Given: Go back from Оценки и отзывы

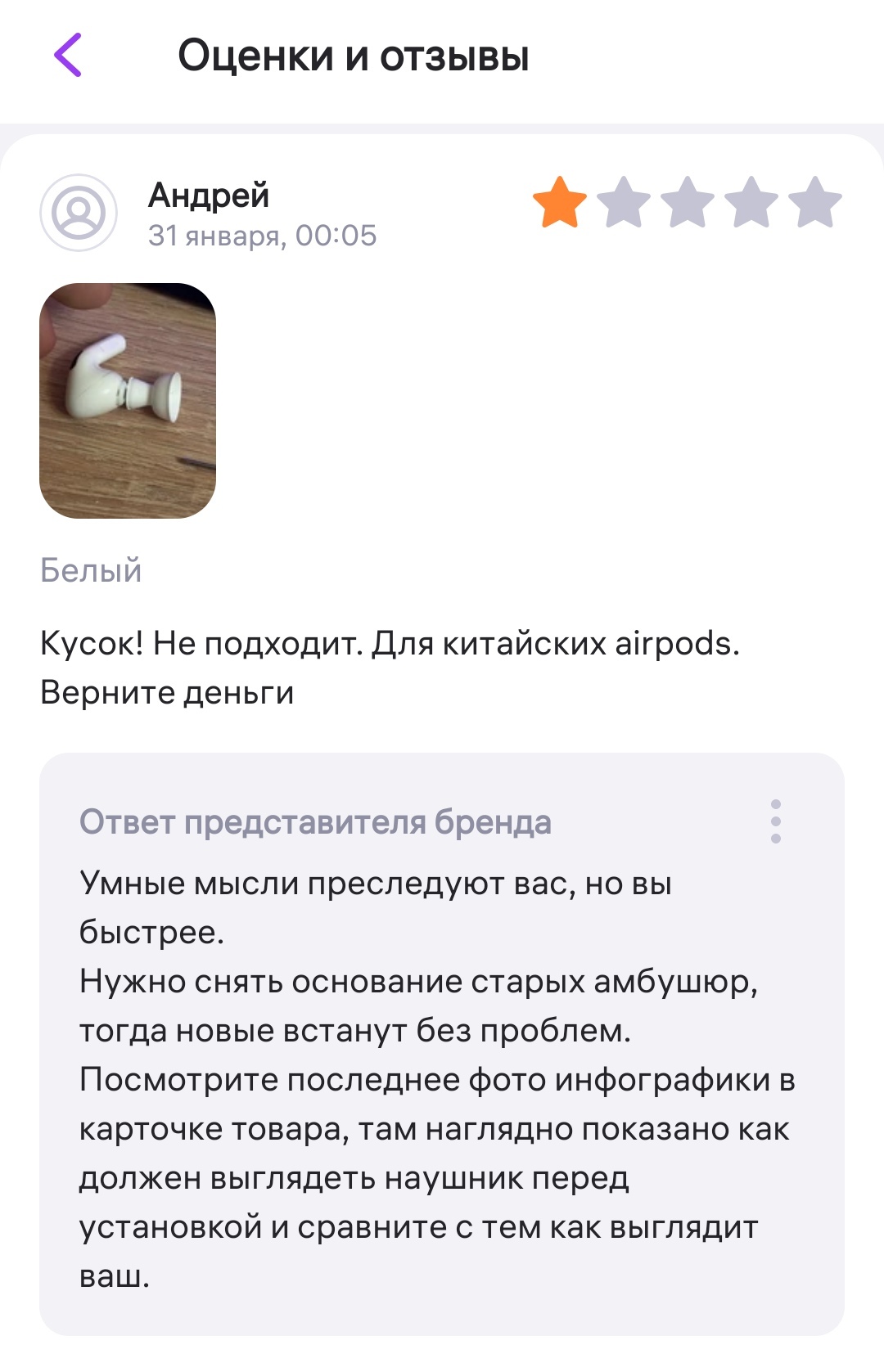Looking at the screenshot, I should 69,55.
